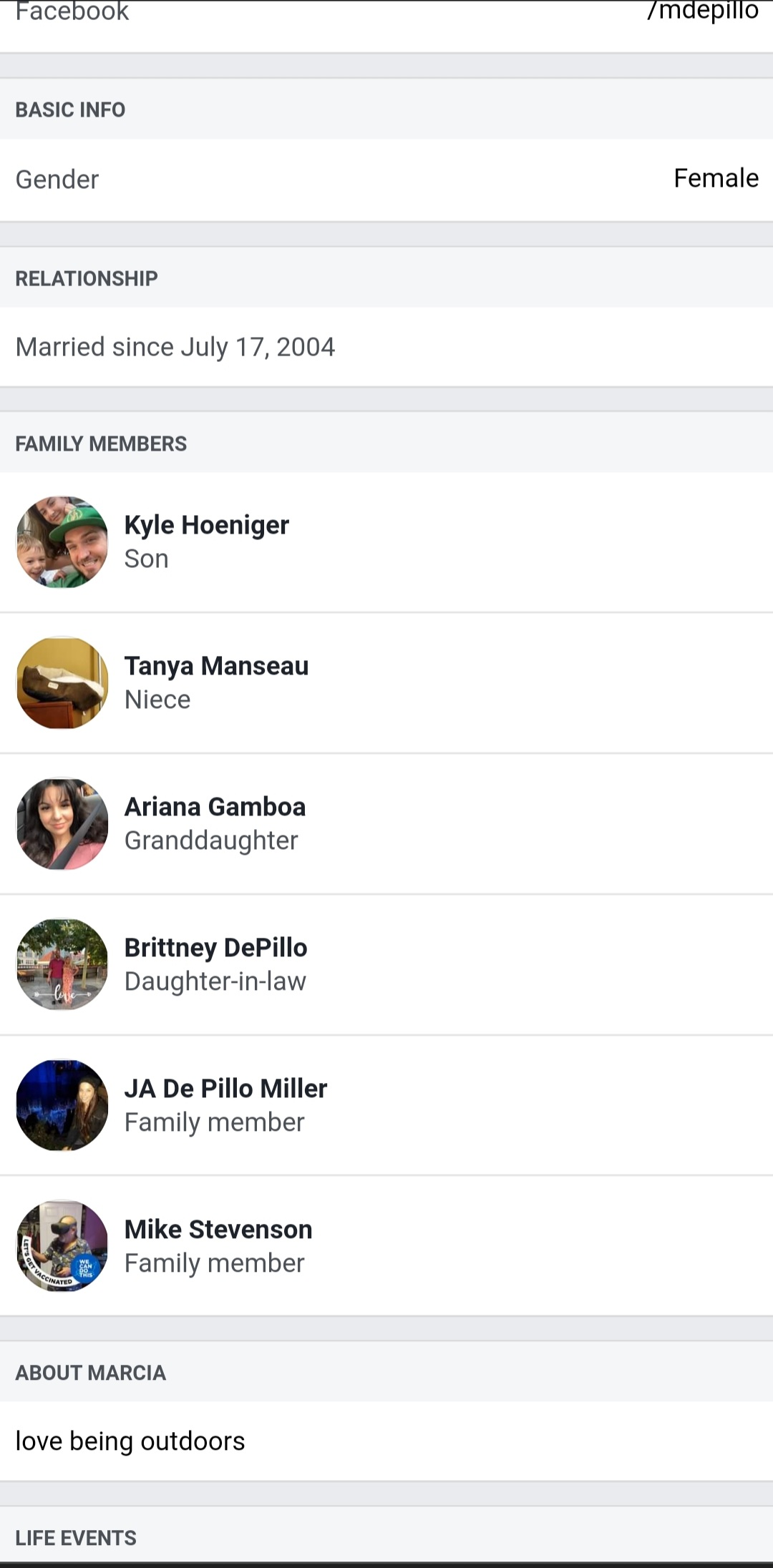Open Tanya Manseau's profile

[386, 683]
